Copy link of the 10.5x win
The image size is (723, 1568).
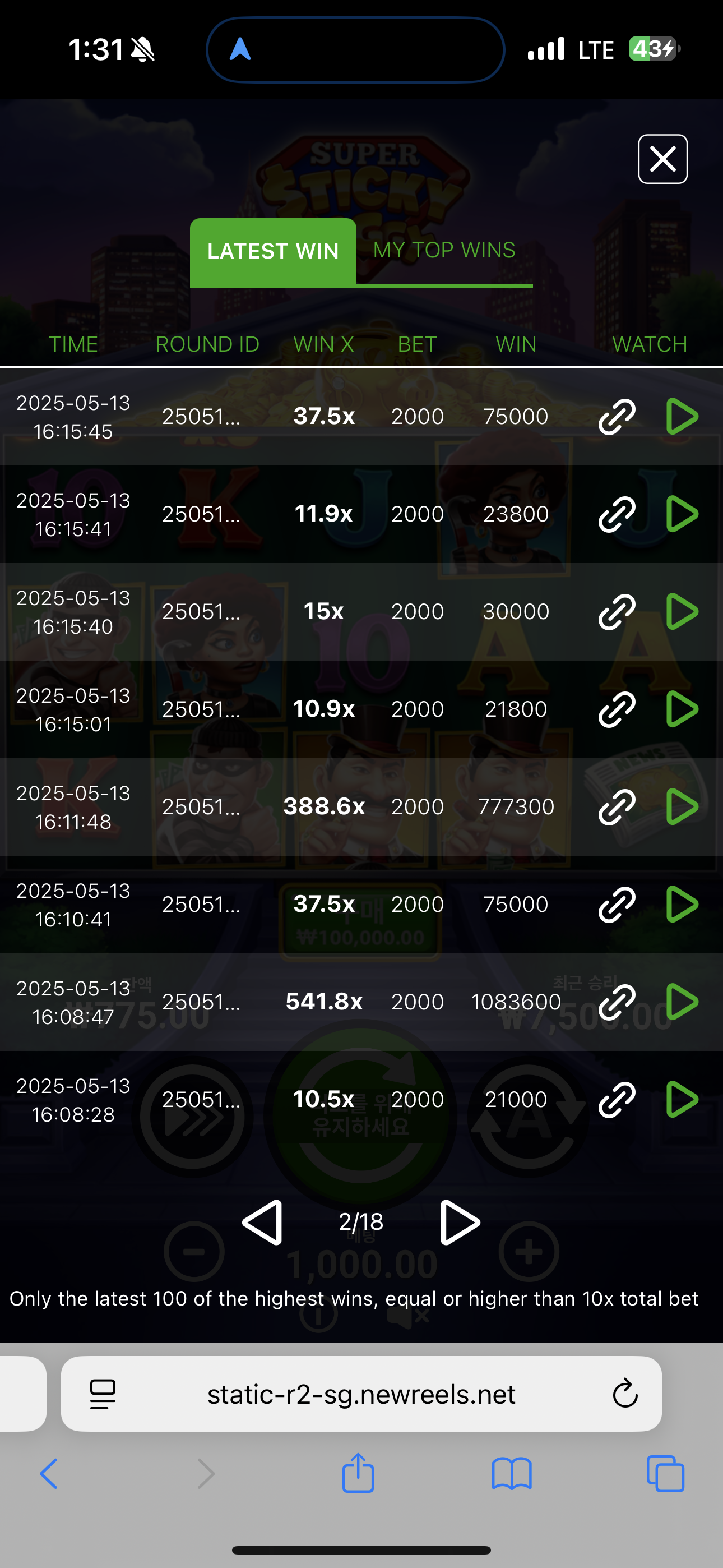click(x=617, y=1099)
